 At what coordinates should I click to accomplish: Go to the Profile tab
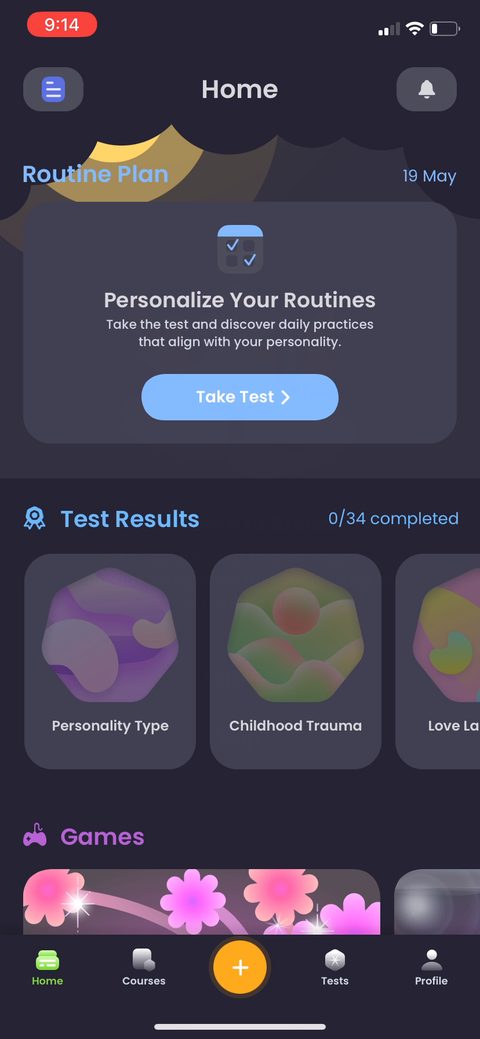tap(432, 967)
